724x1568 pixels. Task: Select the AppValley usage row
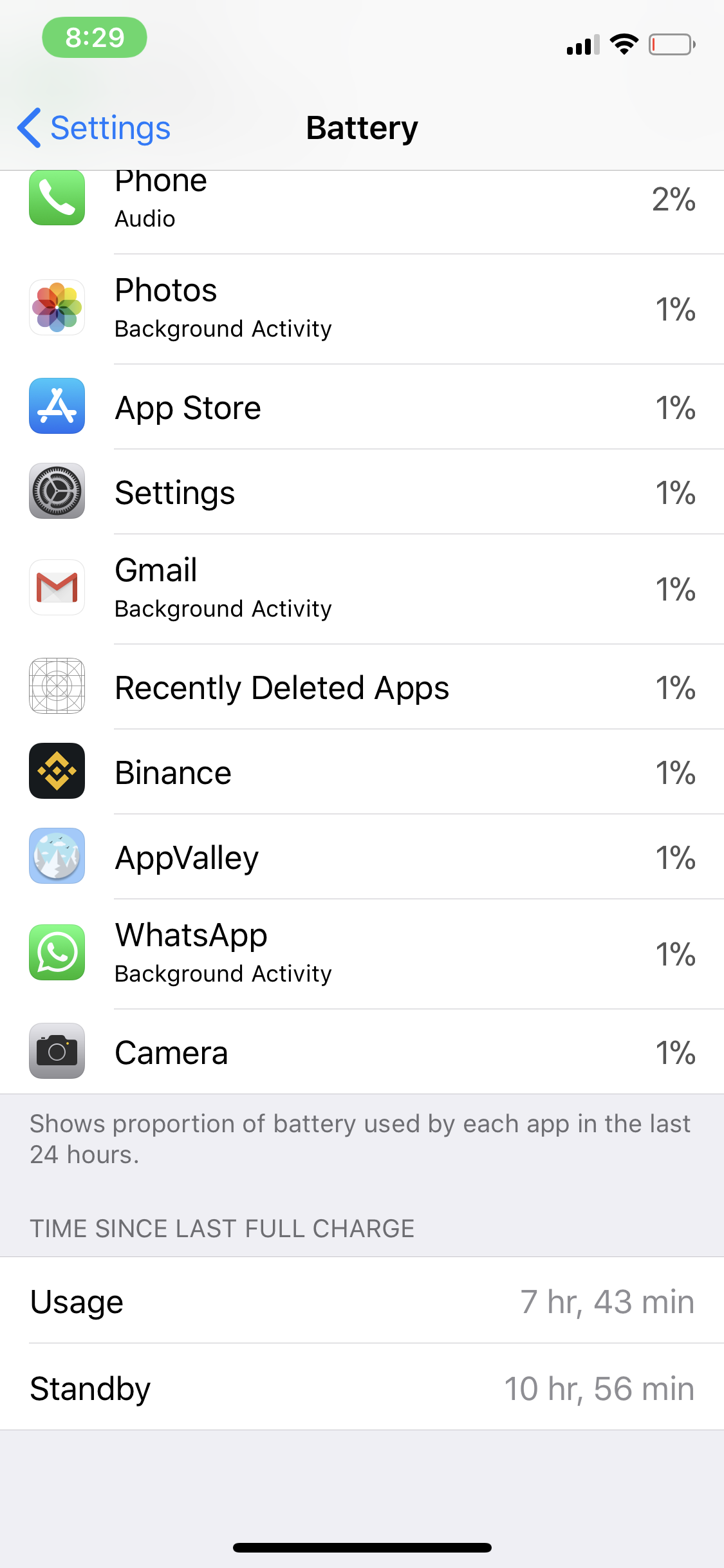pyautogui.click(x=362, y=857)
